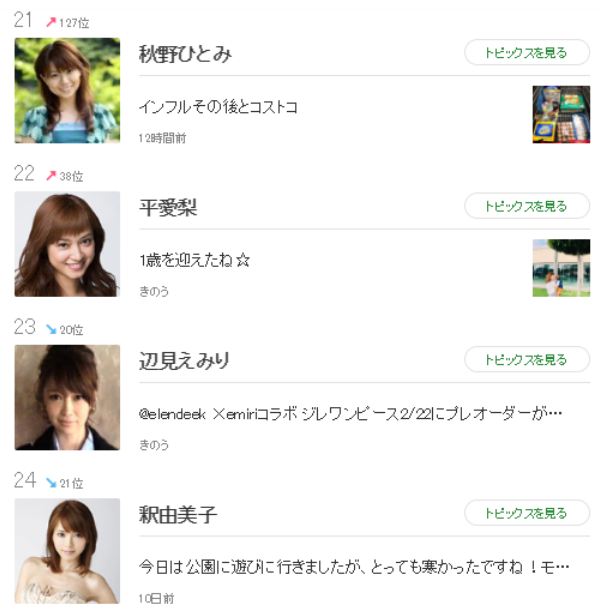Tap トピックスを見る button for 辺見えみり

point(526,360)
